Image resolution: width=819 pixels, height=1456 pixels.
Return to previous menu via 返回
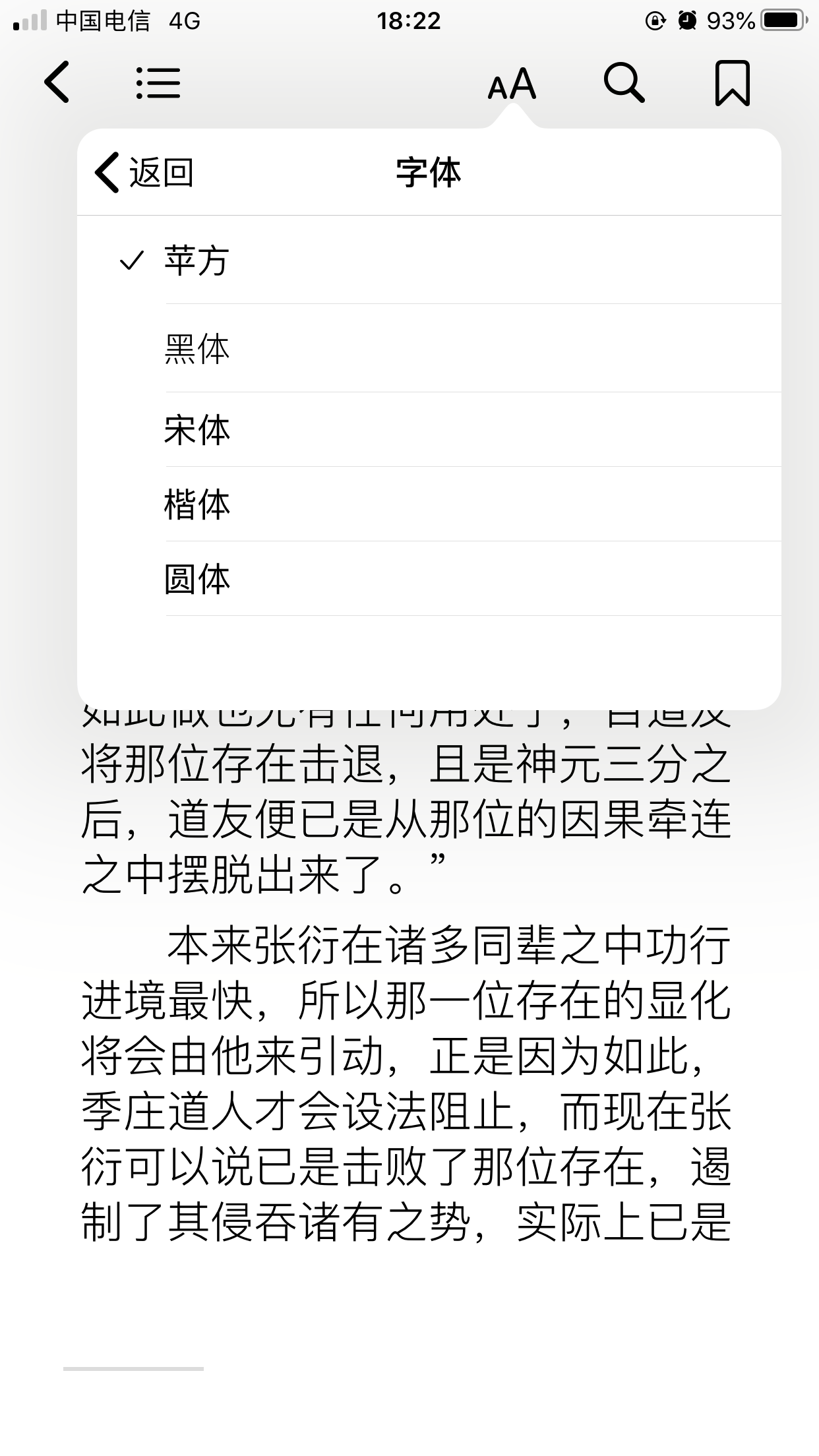(x=144, y=173)
